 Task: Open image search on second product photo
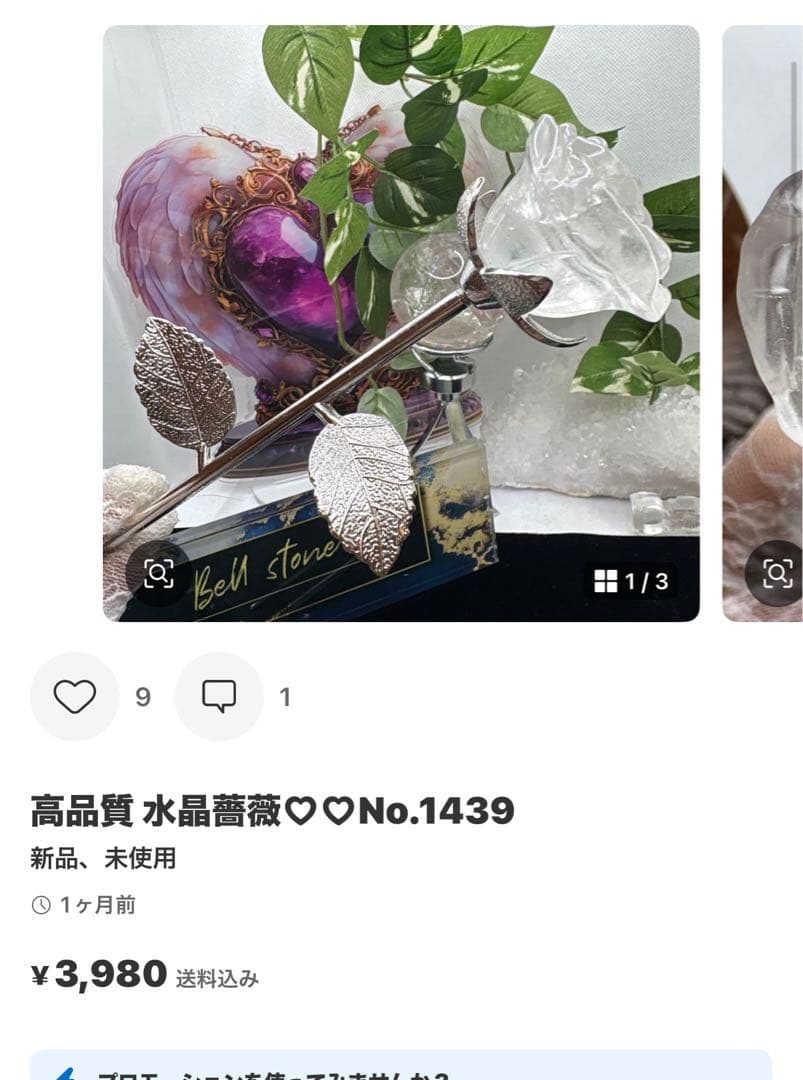[x=778, y=573]
